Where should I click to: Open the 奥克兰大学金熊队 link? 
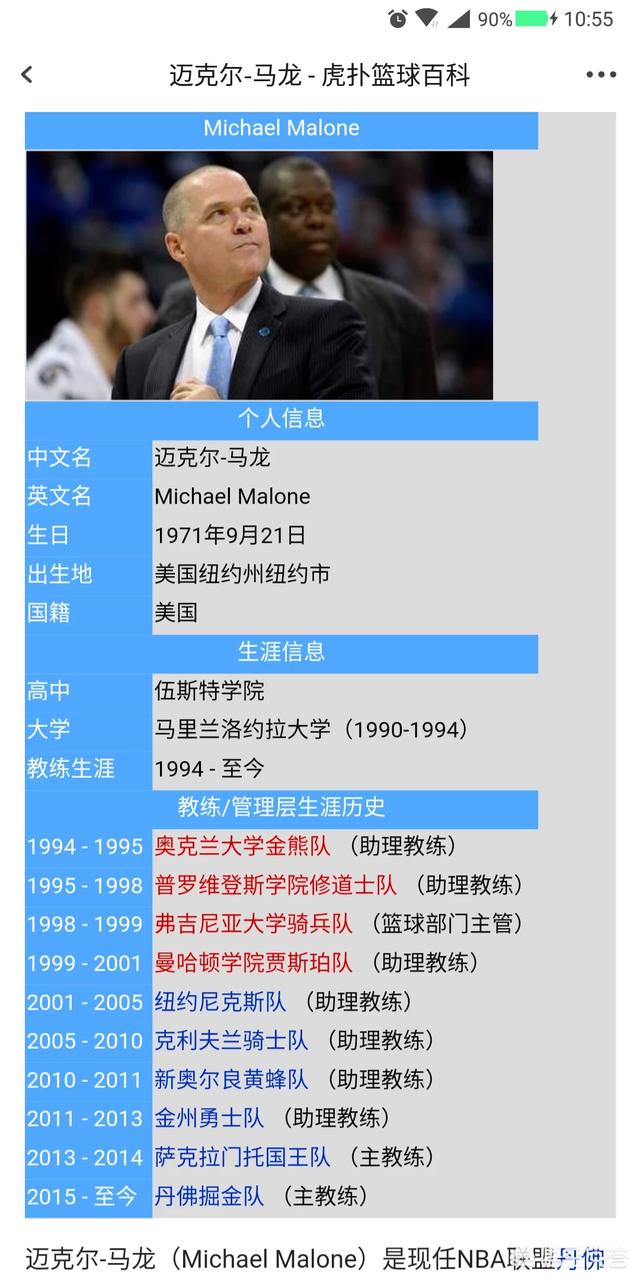[x=242, y=846]
